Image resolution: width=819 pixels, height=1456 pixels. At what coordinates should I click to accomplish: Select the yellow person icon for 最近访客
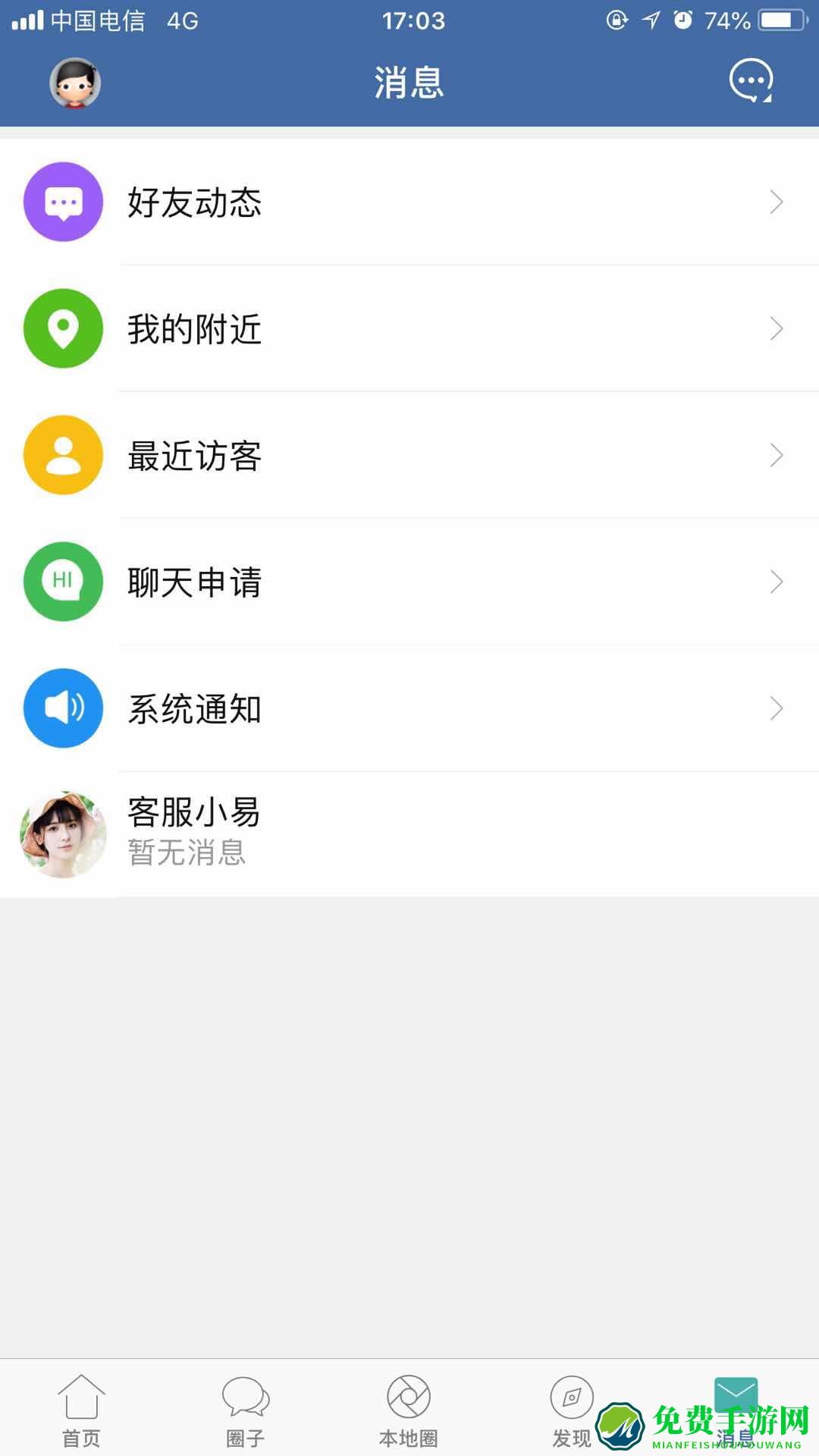63,454
